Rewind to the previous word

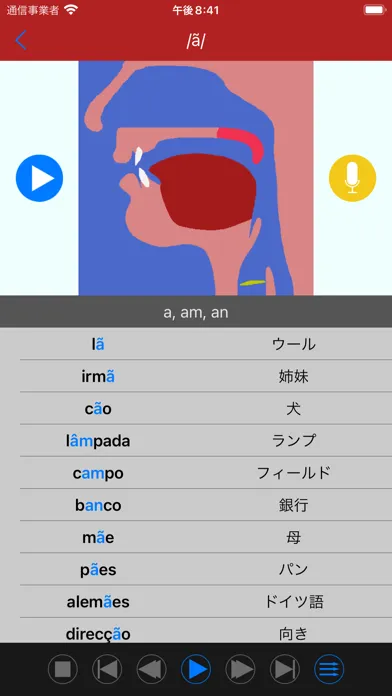pos(151,669)
